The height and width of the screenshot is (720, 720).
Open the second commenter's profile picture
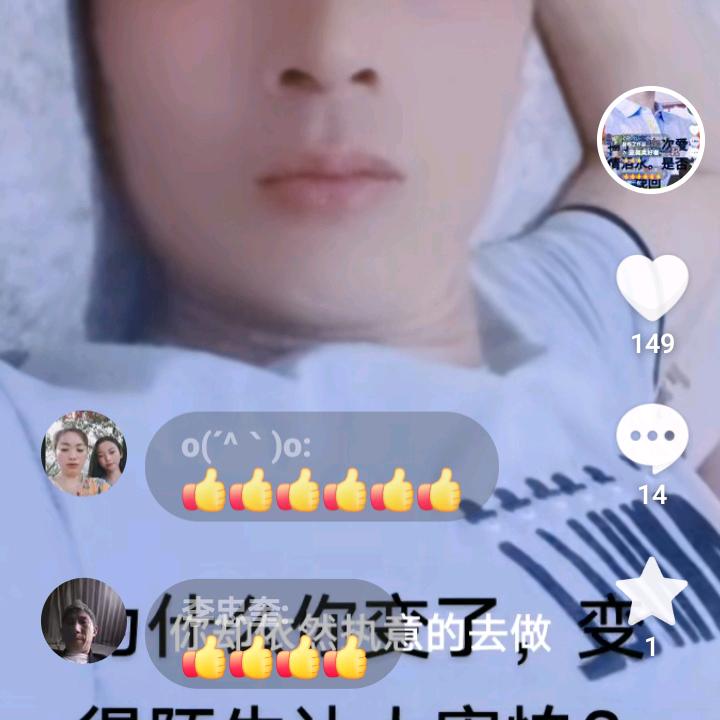click(x=84, y=620)
